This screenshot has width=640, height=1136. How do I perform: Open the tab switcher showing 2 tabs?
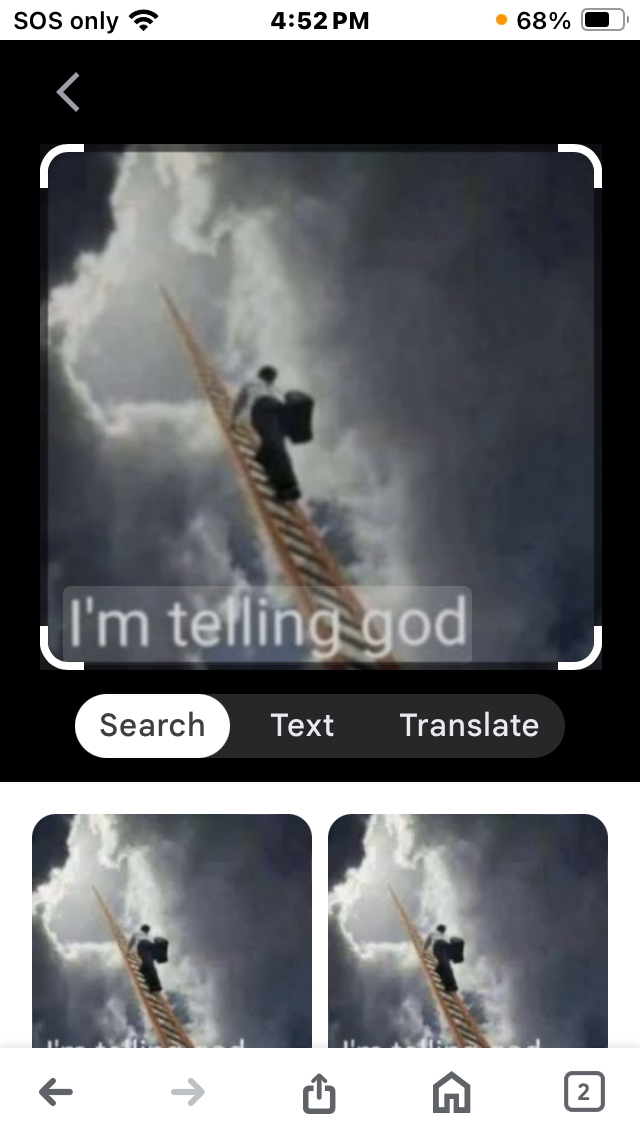click(x=583, y=1093)
